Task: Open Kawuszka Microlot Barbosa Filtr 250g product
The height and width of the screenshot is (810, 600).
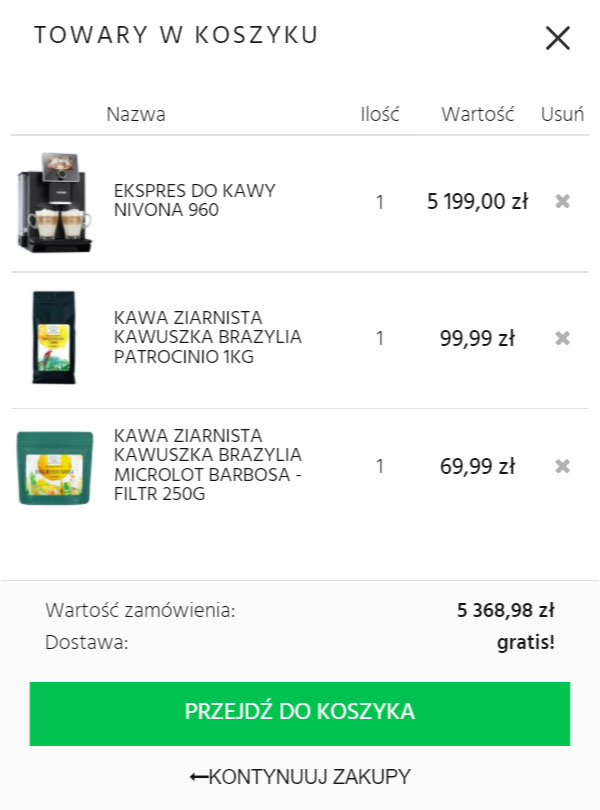Action: [x=208, y=465]
